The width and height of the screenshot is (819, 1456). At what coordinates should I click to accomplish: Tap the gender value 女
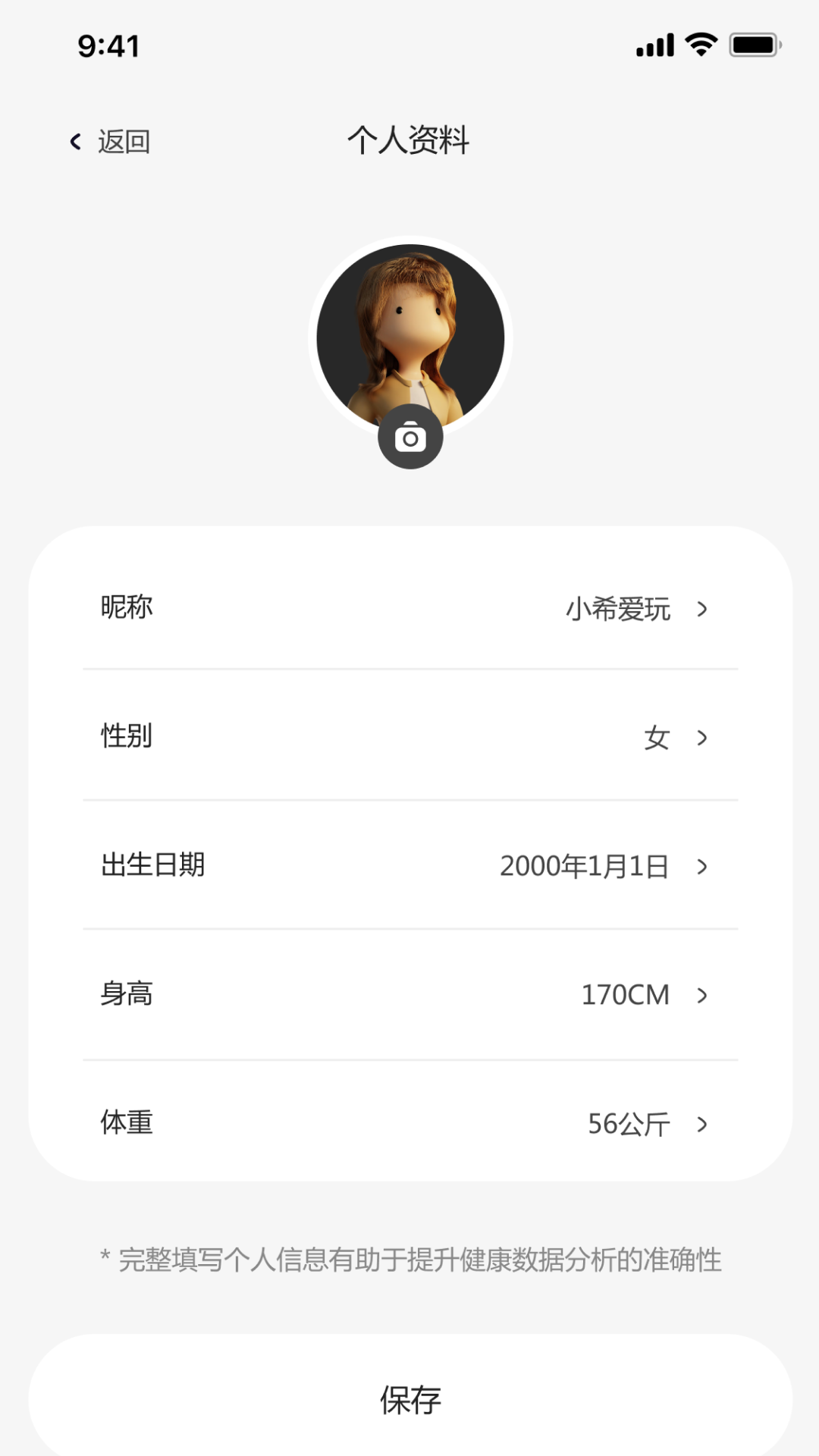click(x=657, y=737)
